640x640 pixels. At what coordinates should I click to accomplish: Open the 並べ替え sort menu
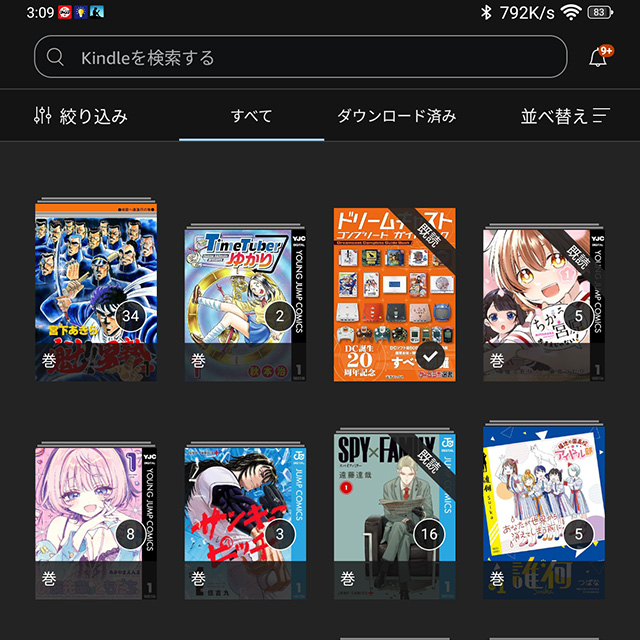click(x=565, y=116)
